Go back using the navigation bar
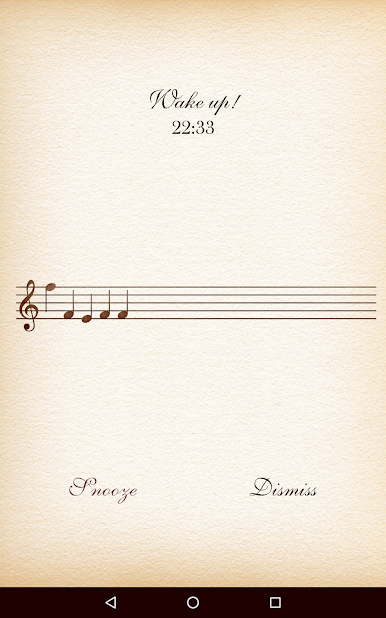The height and width of the screenshot is (618, 386). 111,602
